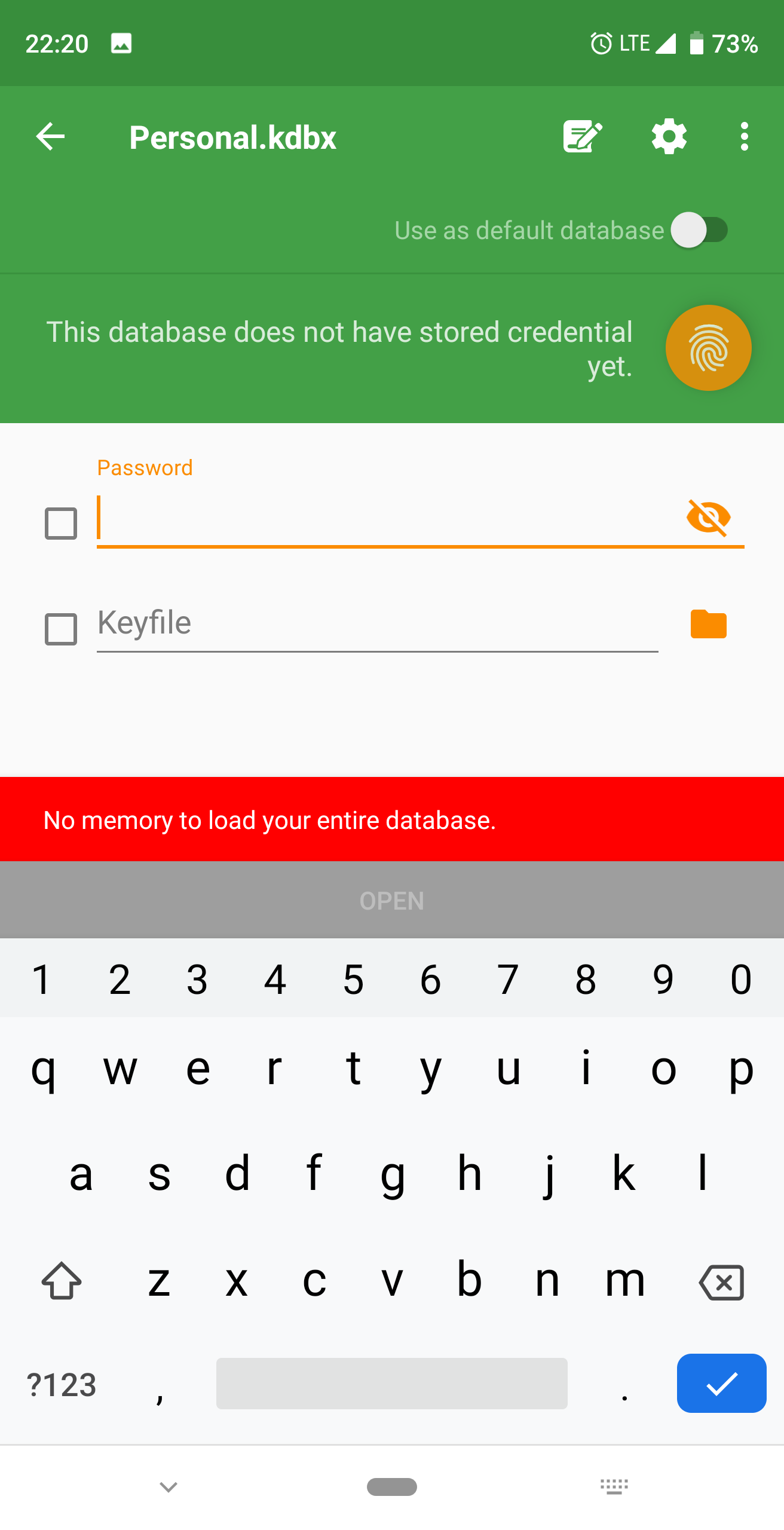This screenshot has height=1530, width=784.
Task: Confirm with the blue checkmark key
Action: click(x=721, y=1384)
